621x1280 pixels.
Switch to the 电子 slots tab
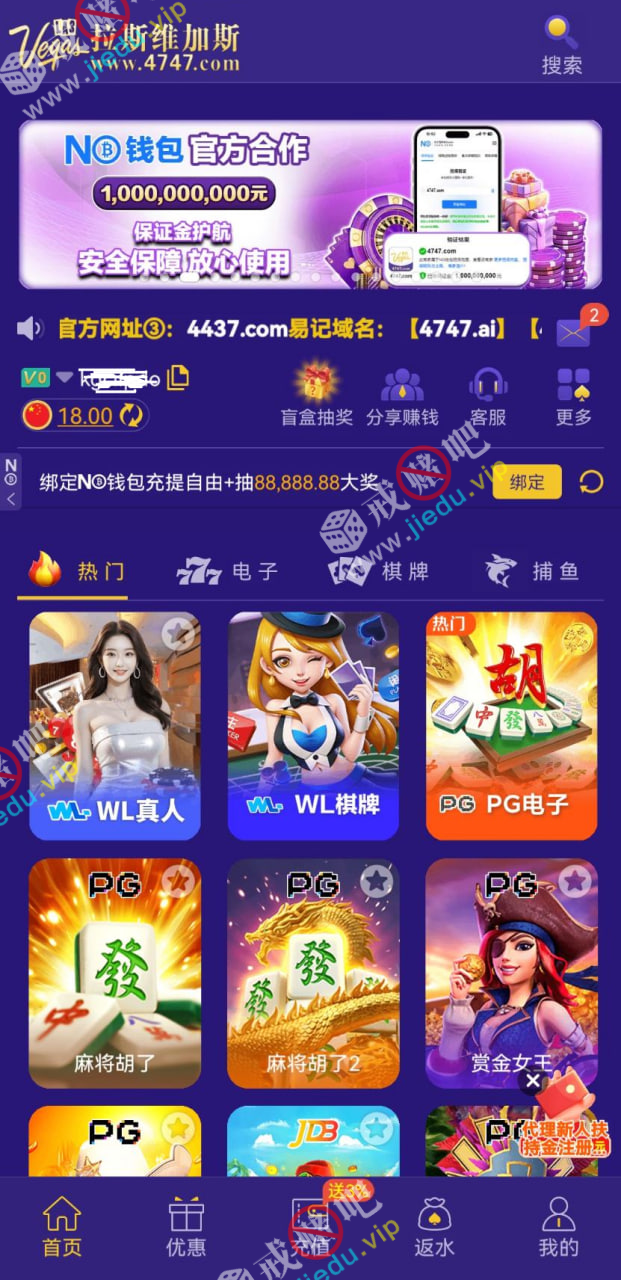pos(228,571)
